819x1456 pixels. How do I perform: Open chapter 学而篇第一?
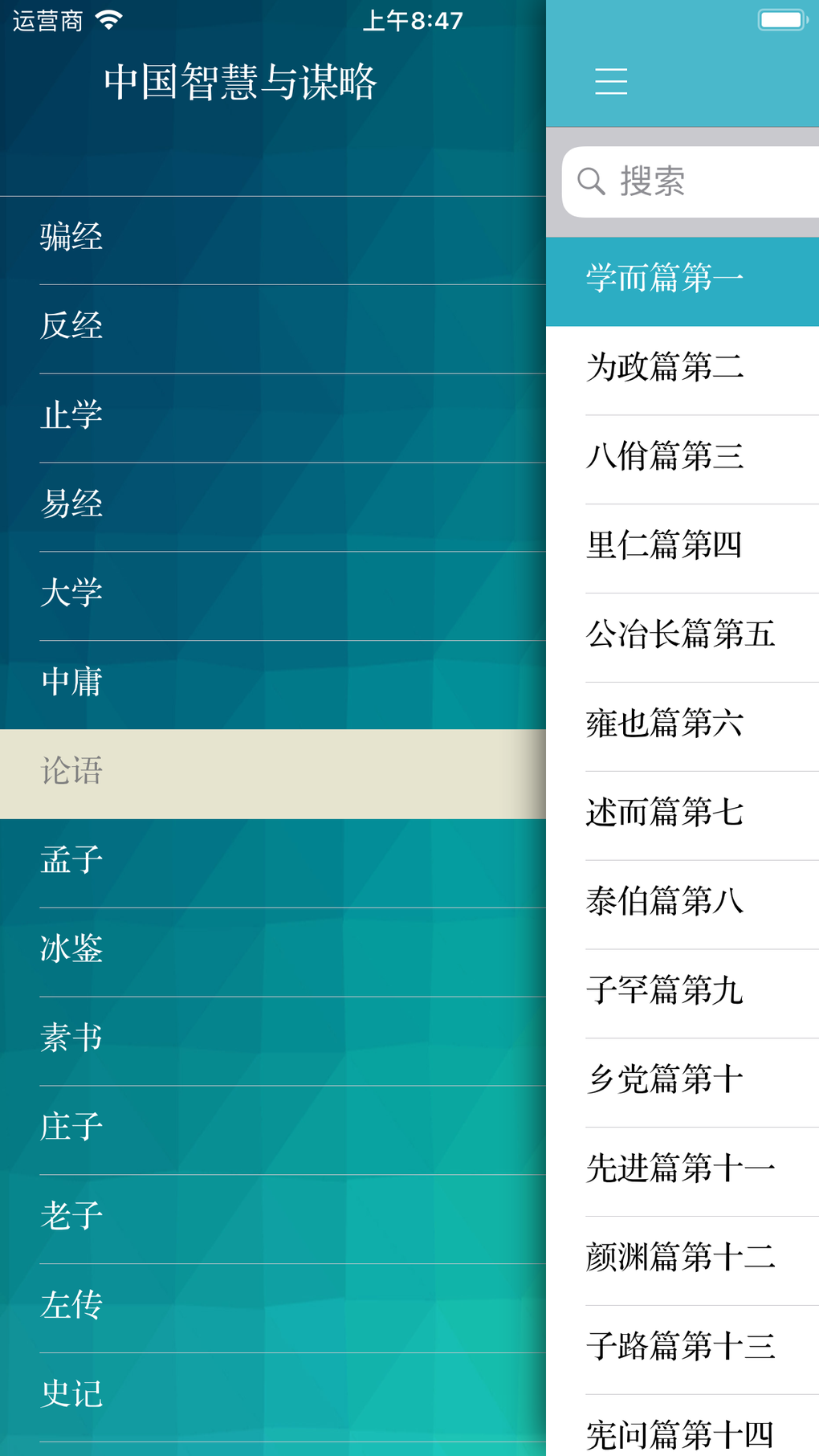[682, 279]
